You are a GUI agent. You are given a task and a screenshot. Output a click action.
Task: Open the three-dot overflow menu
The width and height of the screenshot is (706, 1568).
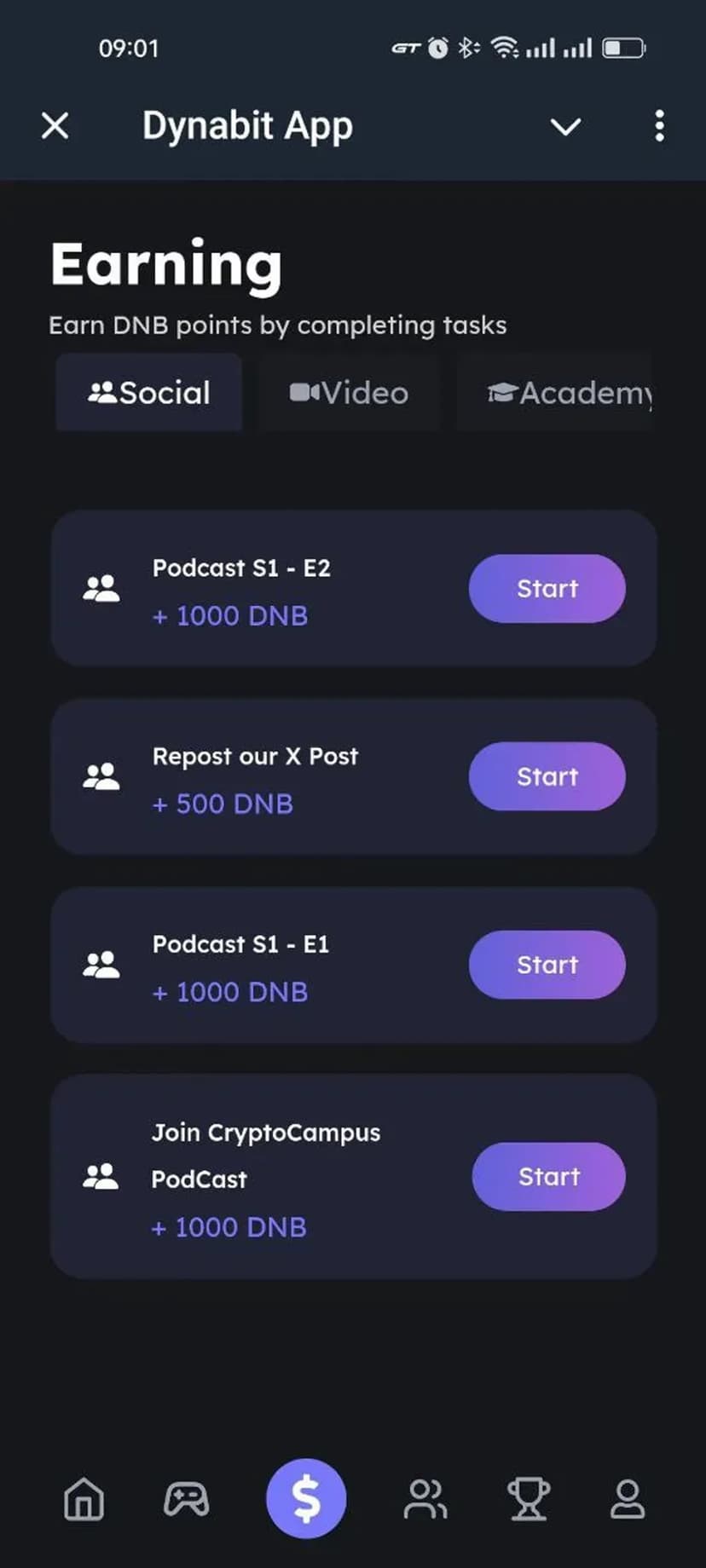point(659,126)
